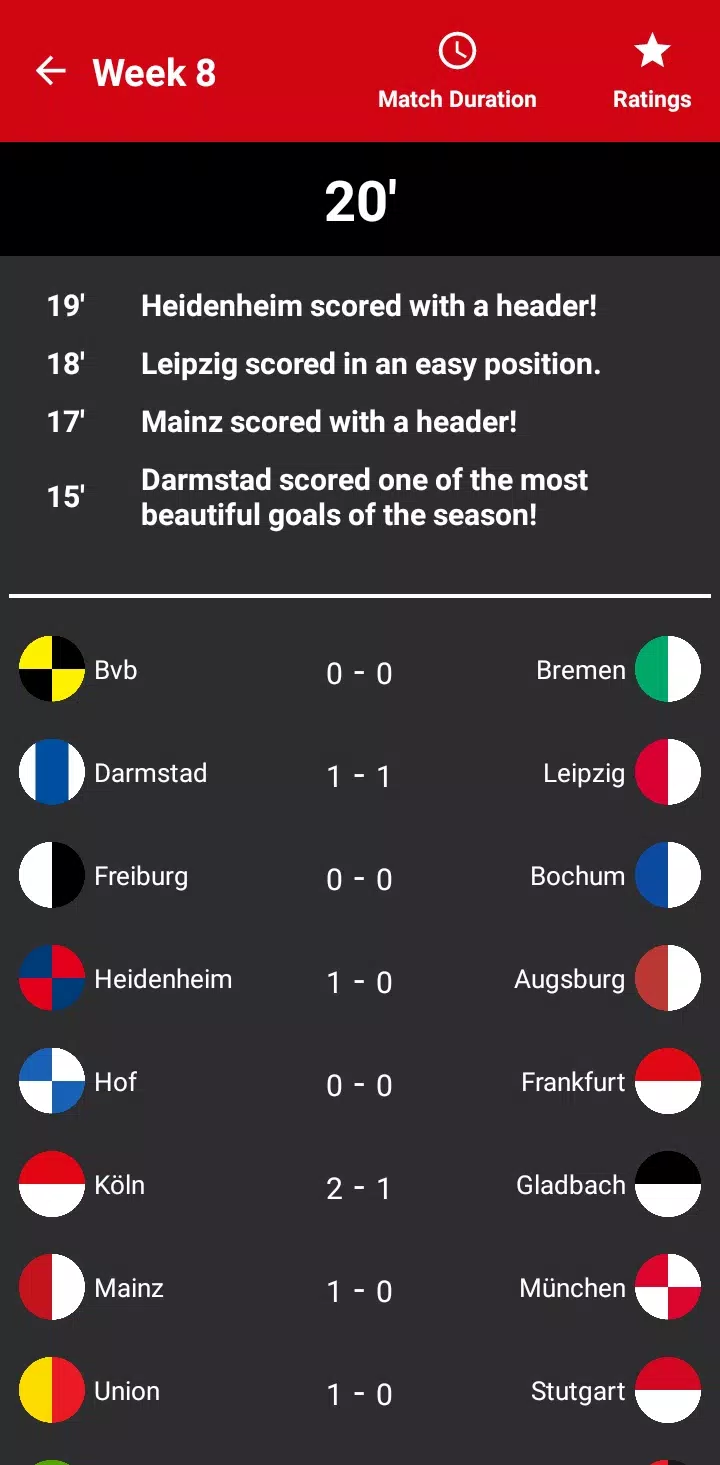Open the Union vs Stutgart match
720x1465 pixels.
click(x=359, y=1392)
